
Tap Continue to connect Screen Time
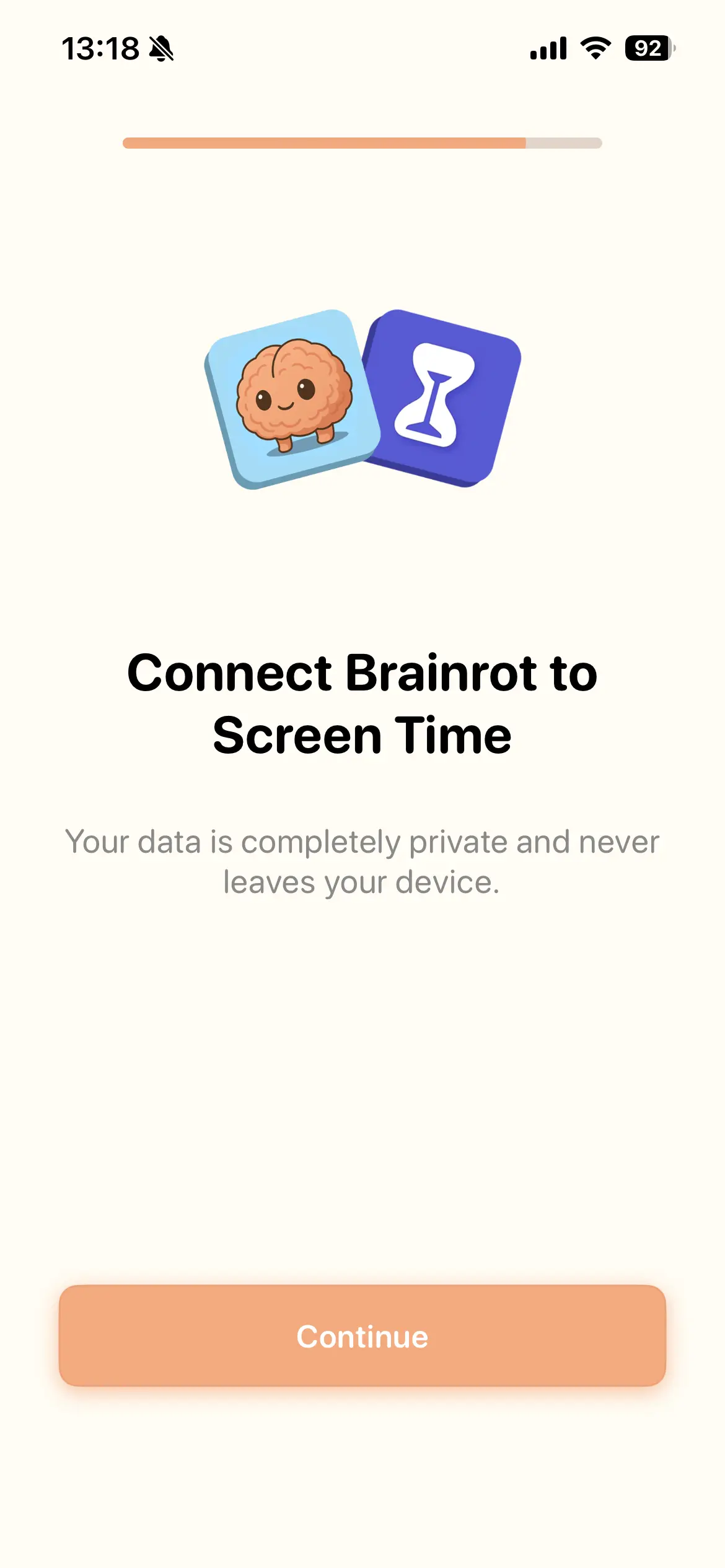tap(362, 1336)
